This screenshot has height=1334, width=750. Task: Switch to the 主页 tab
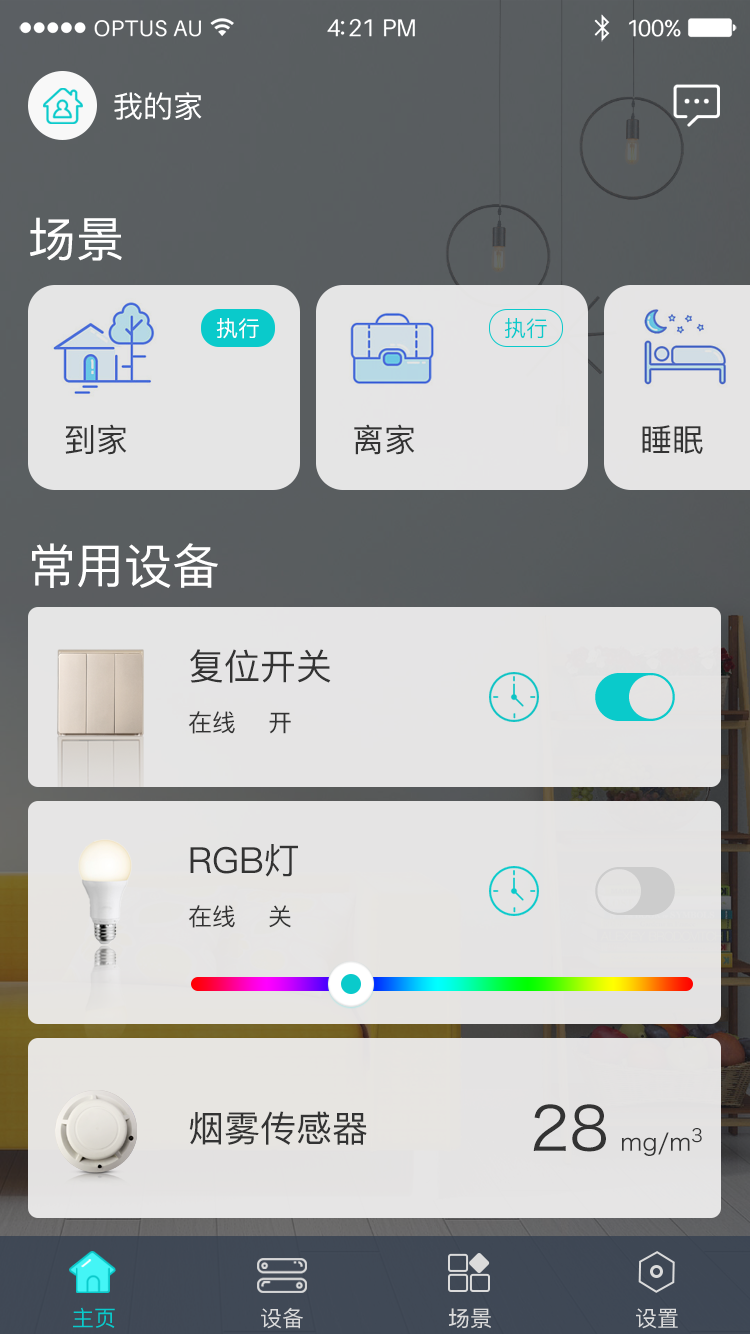click(93, 1290)
